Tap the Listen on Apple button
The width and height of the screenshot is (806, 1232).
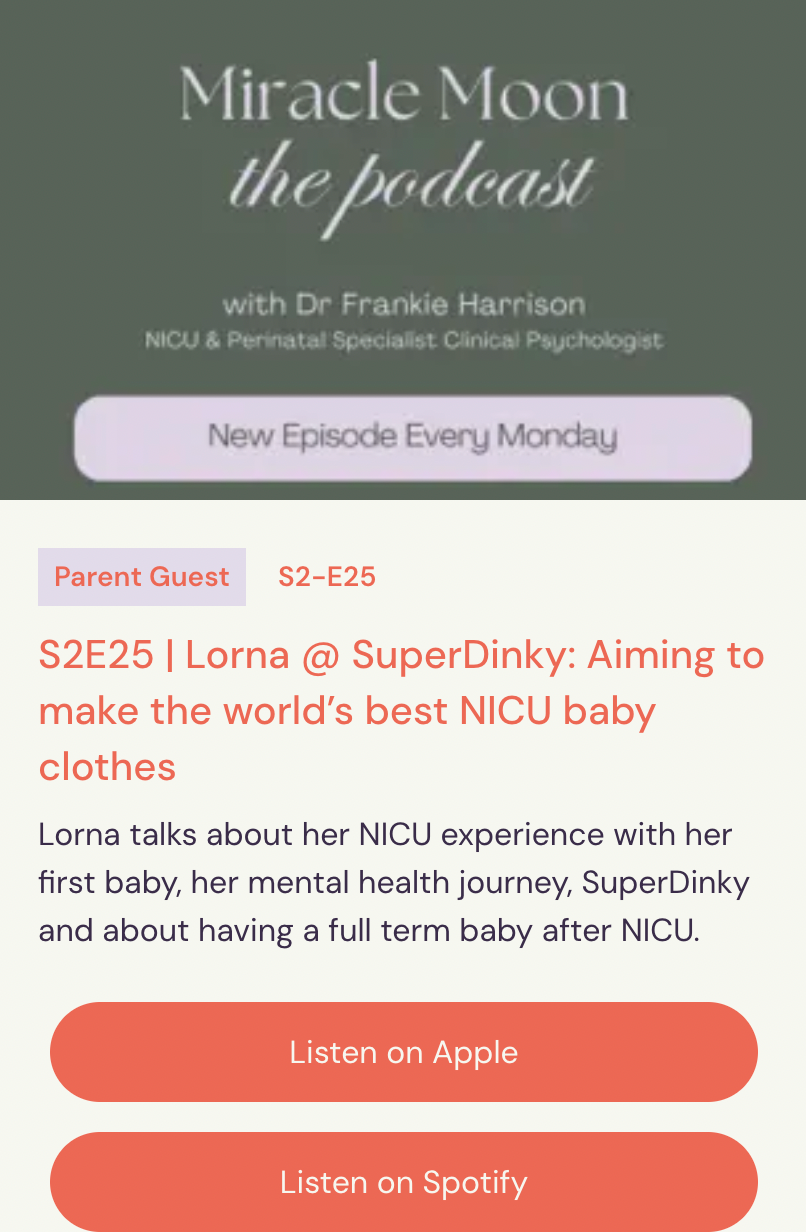pyautogui.click(x=404, y=1052)
